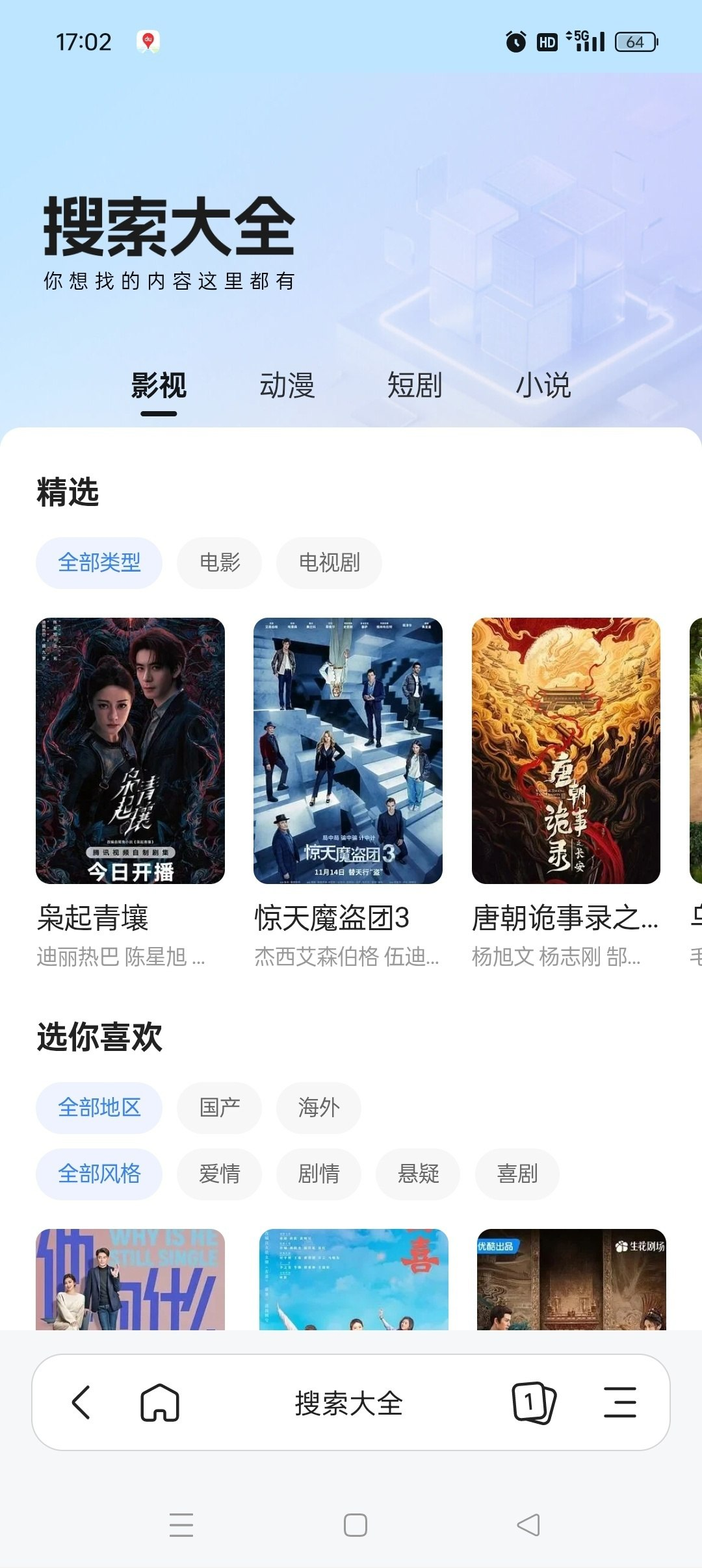Viewport: 702px width, 1568px height.
Task: Switch to the 小说 tab
Action: click(x=545, y=386)
